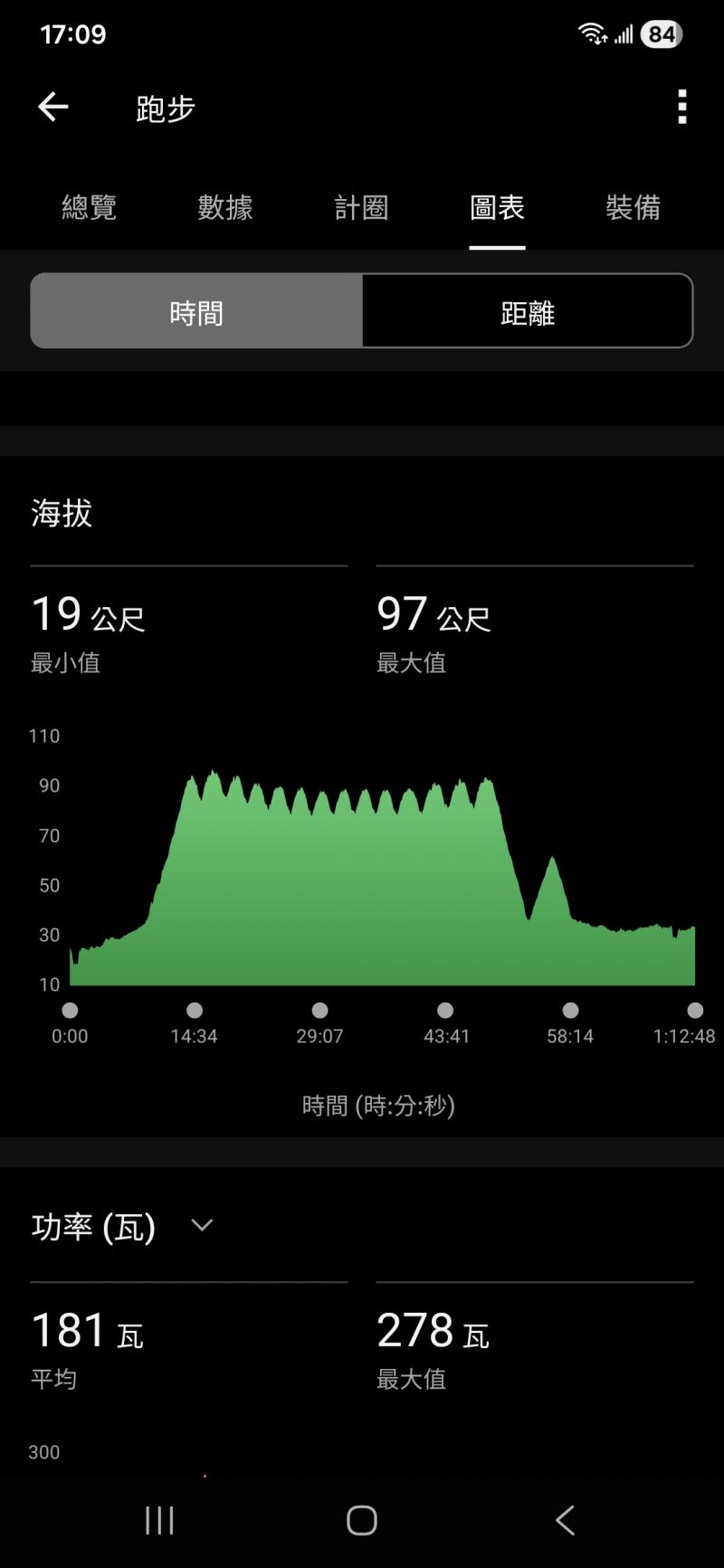This screenshot has width=724, height=1568.
Task: Select the 圖表 tab
Action: (497, 207)
